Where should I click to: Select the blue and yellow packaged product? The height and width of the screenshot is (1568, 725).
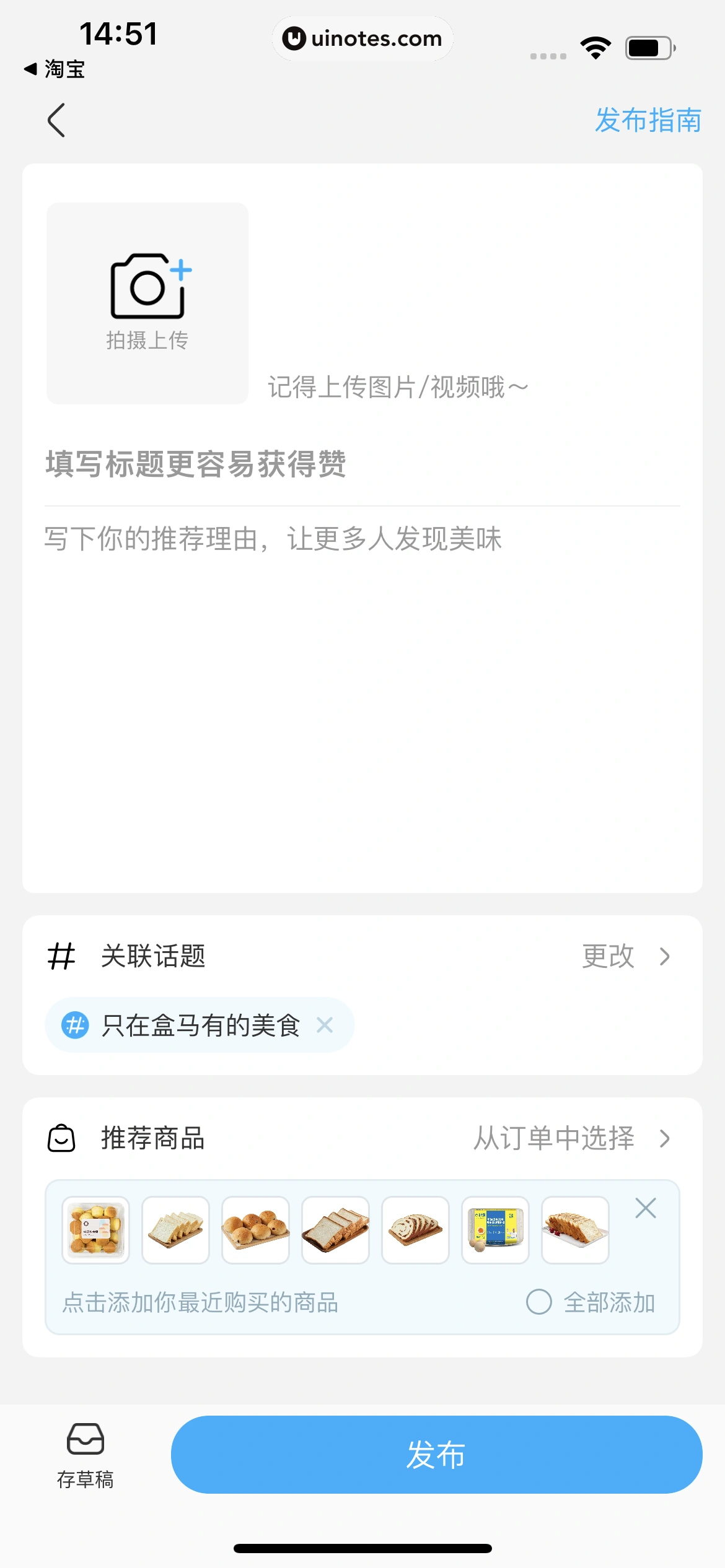point(496,1230)
